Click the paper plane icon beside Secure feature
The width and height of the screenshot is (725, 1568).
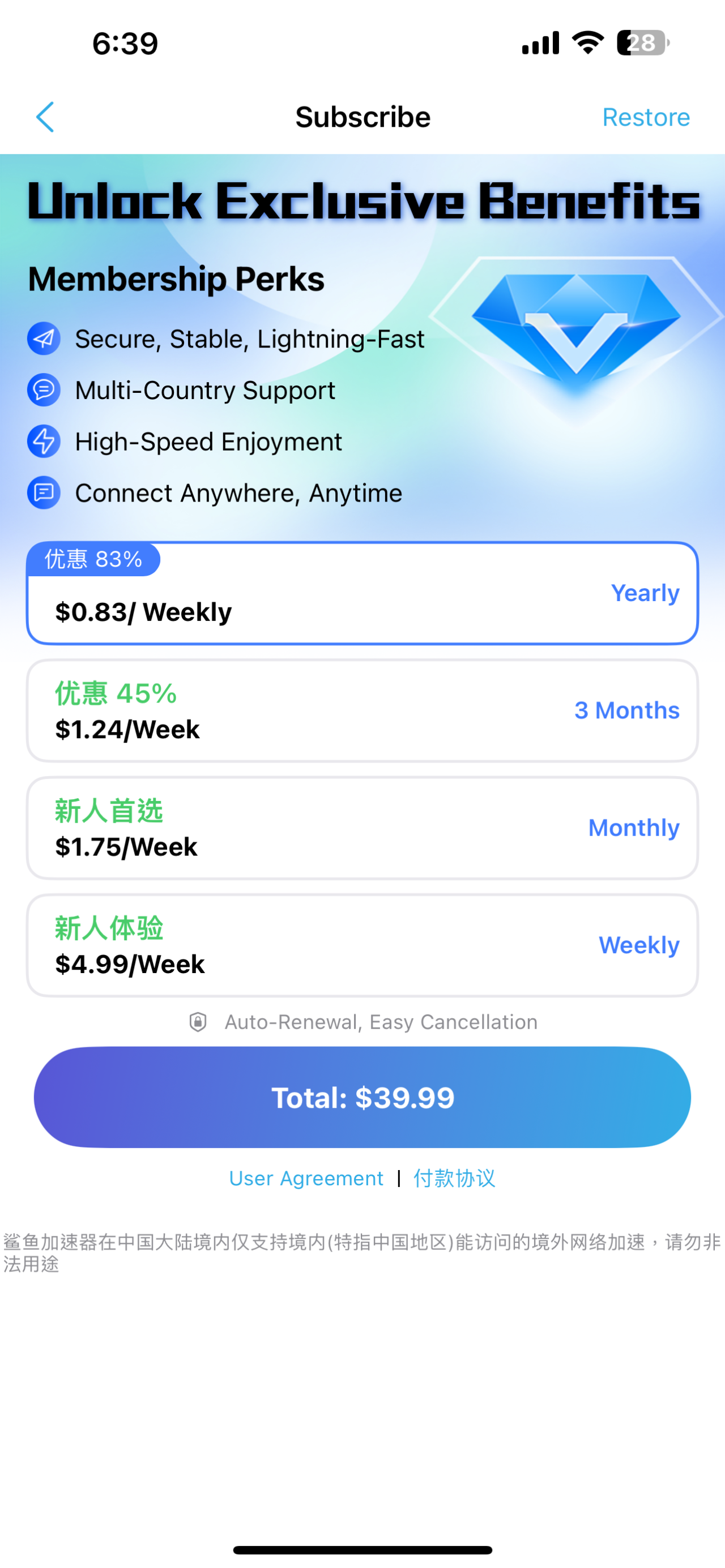pyautogui.click(x=42, y=339)
